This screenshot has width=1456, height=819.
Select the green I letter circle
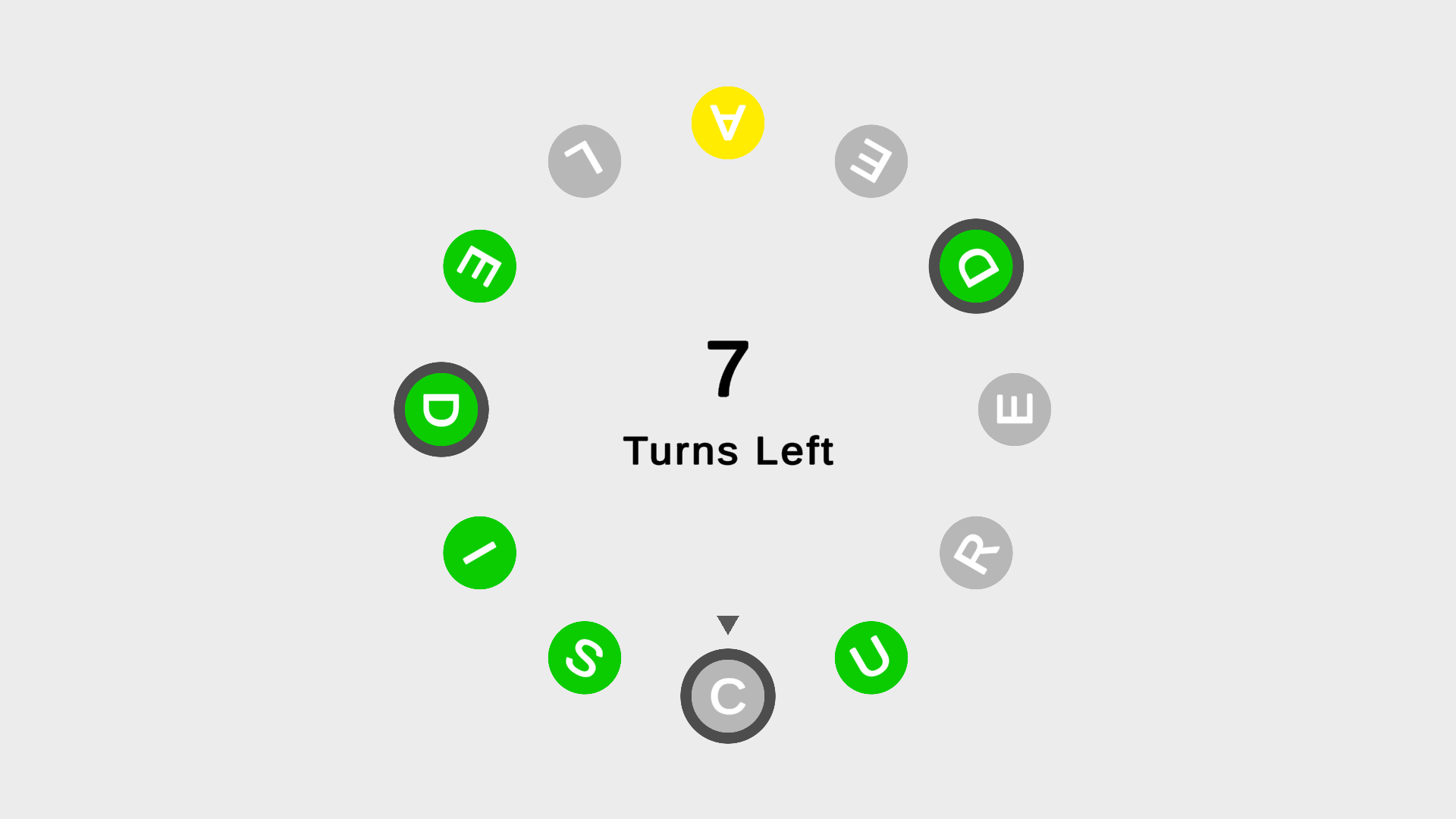[480, 553]
